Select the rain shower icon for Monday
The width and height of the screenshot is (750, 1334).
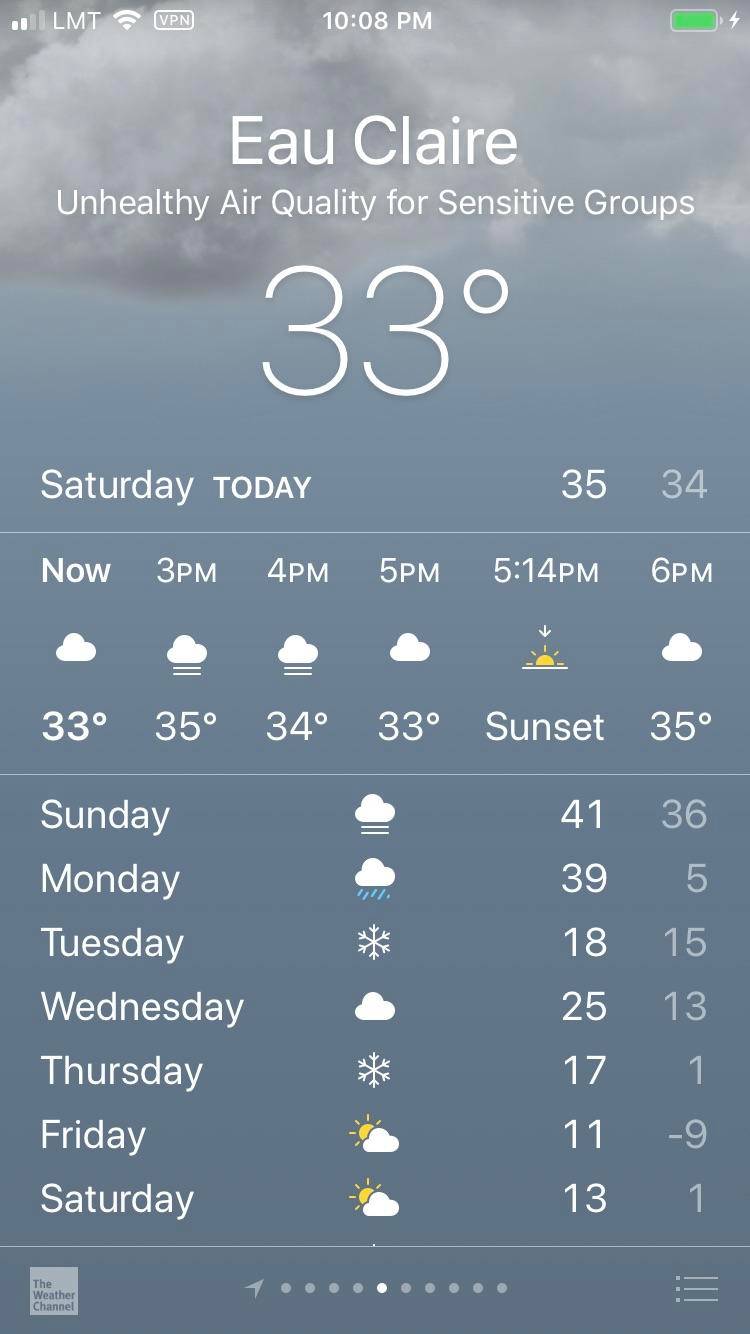coord(374,878)
